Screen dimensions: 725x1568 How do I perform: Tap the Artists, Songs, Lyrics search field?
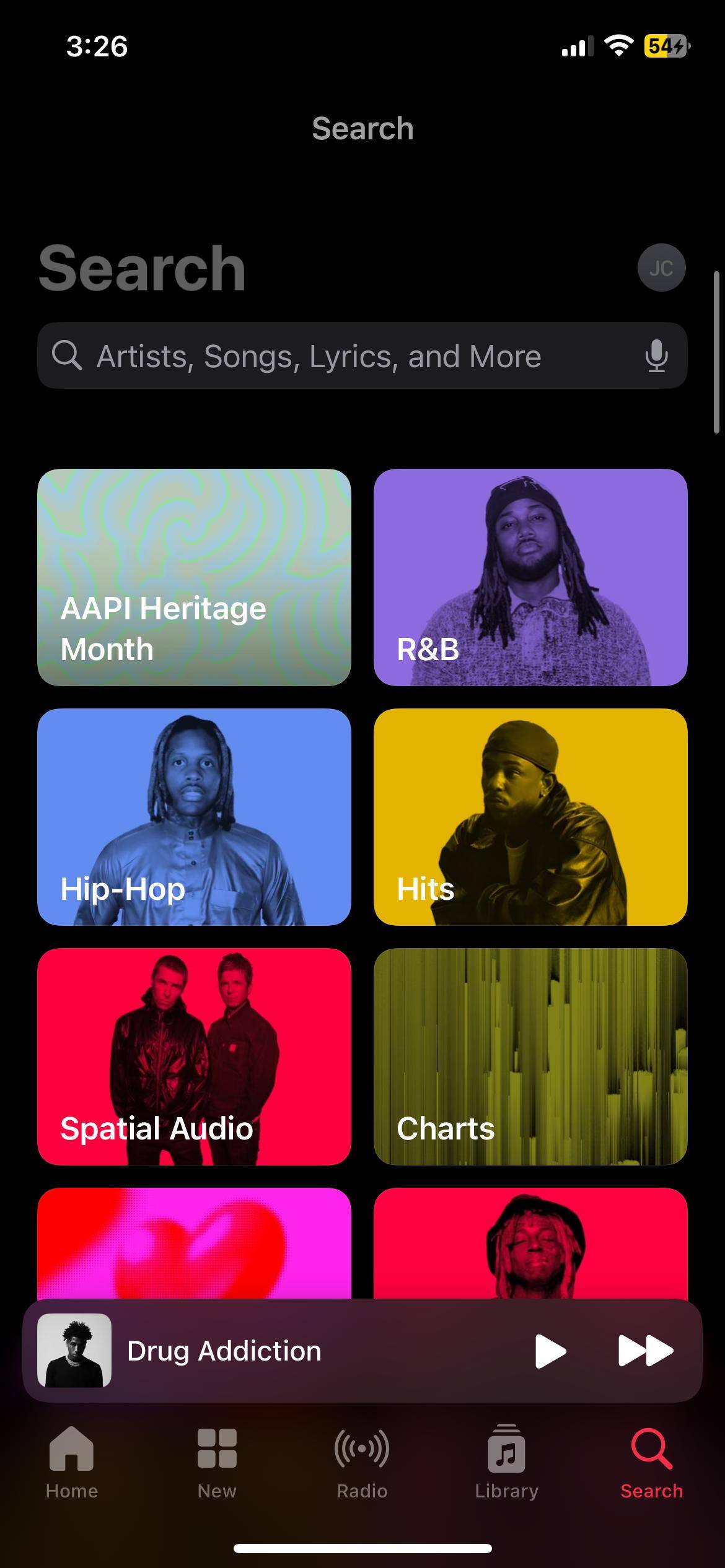click(x=347, y=356)
